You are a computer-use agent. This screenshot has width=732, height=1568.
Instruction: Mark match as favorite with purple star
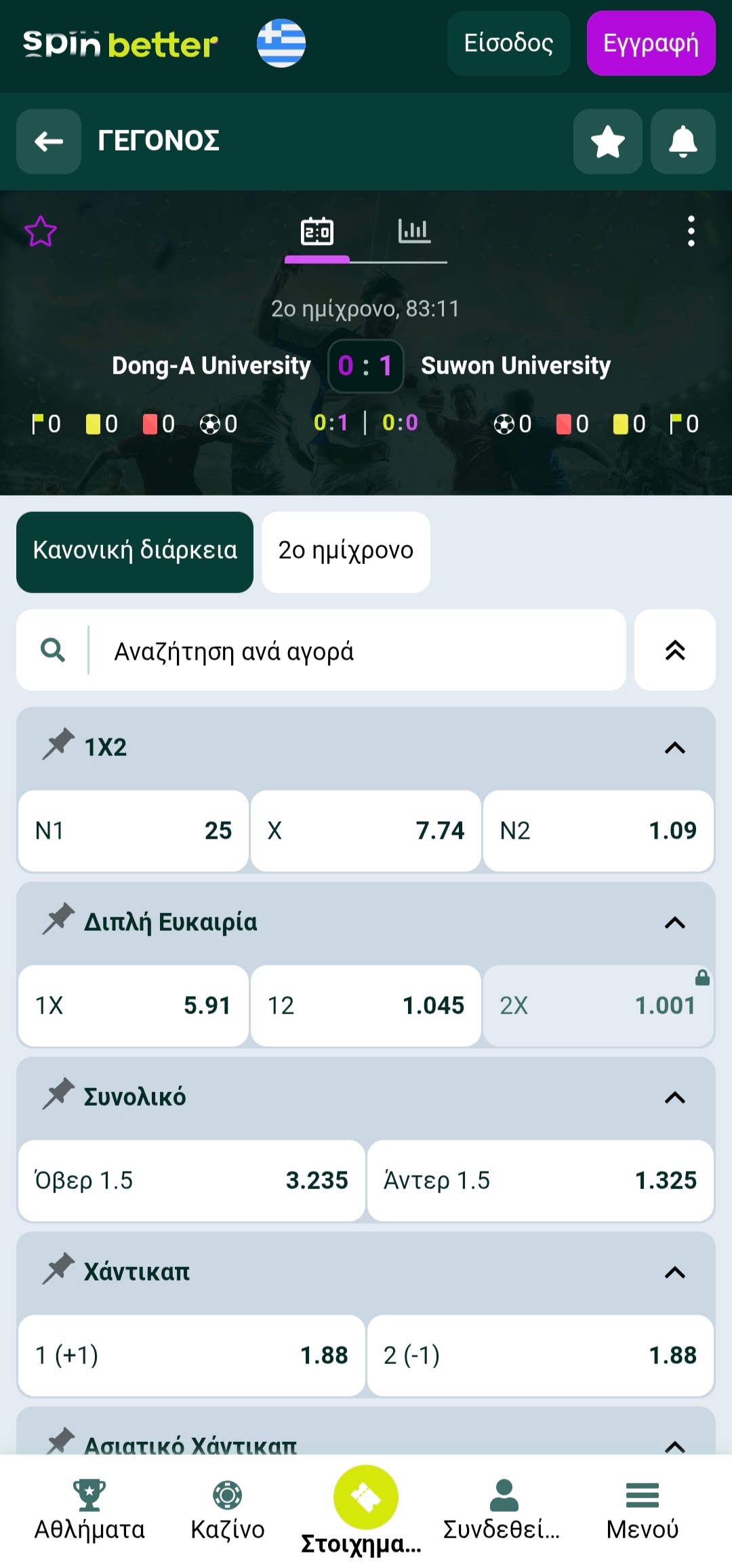tap(41, 232)
